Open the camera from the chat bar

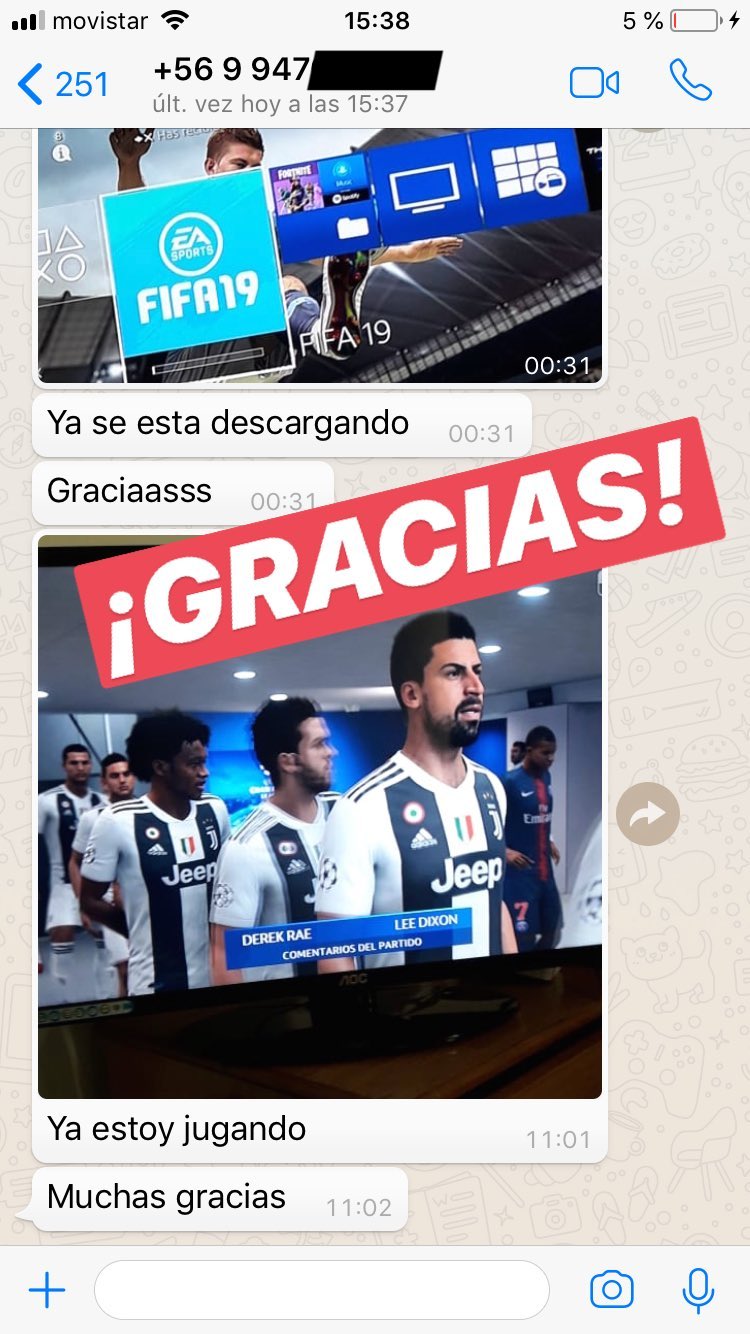click(611, 1290)
